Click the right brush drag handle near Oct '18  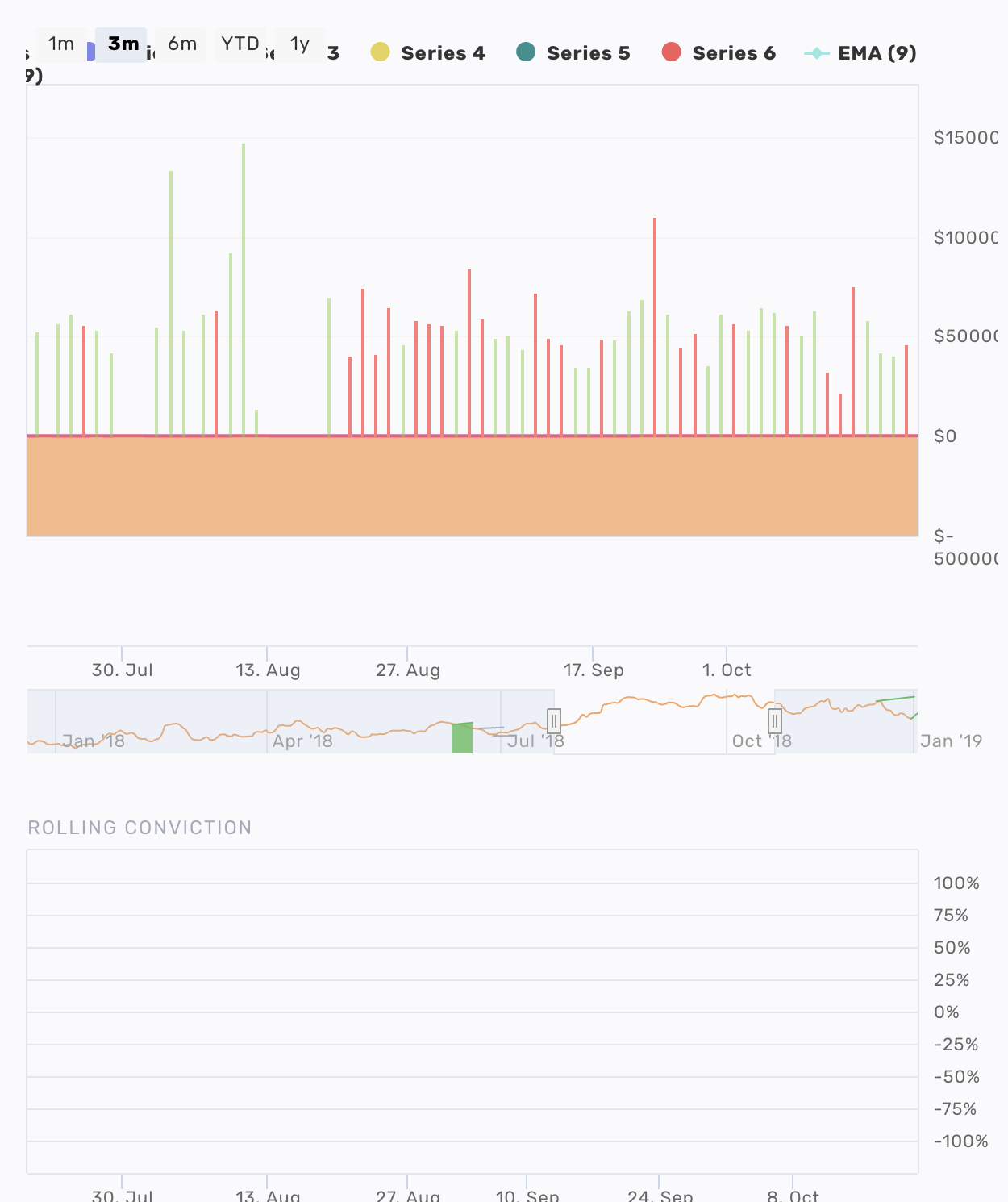pos(775,720)
